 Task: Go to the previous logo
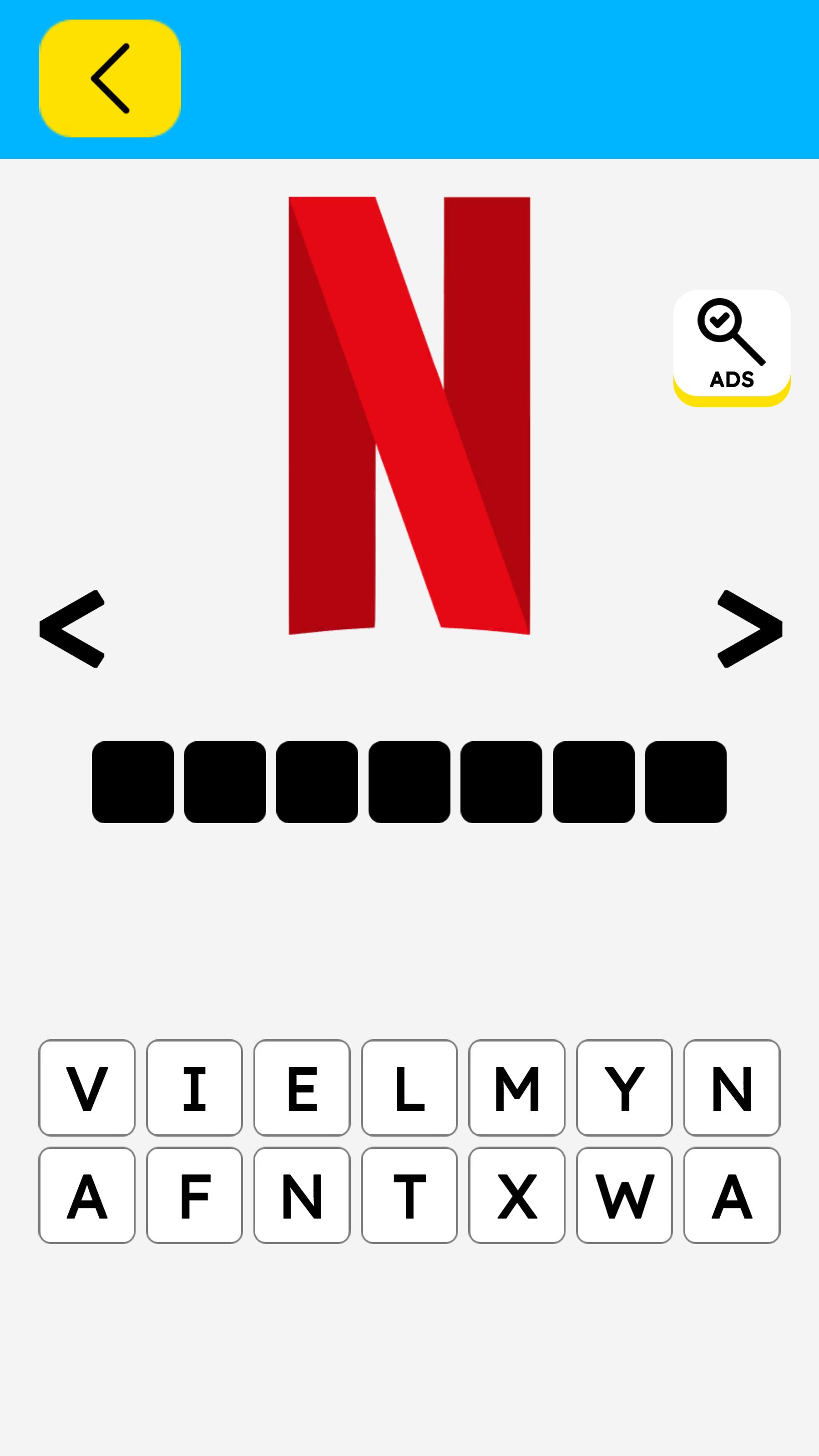72,629
